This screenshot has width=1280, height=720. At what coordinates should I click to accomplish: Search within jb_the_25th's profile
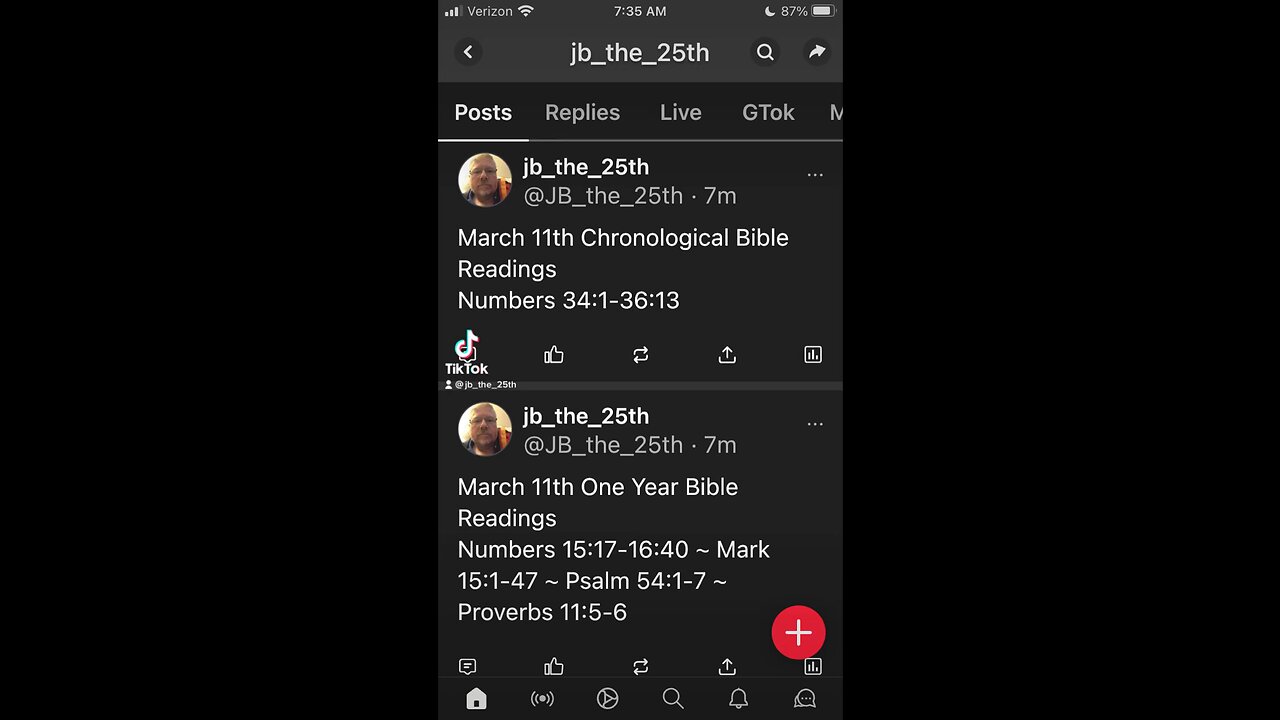coord(765,52)
